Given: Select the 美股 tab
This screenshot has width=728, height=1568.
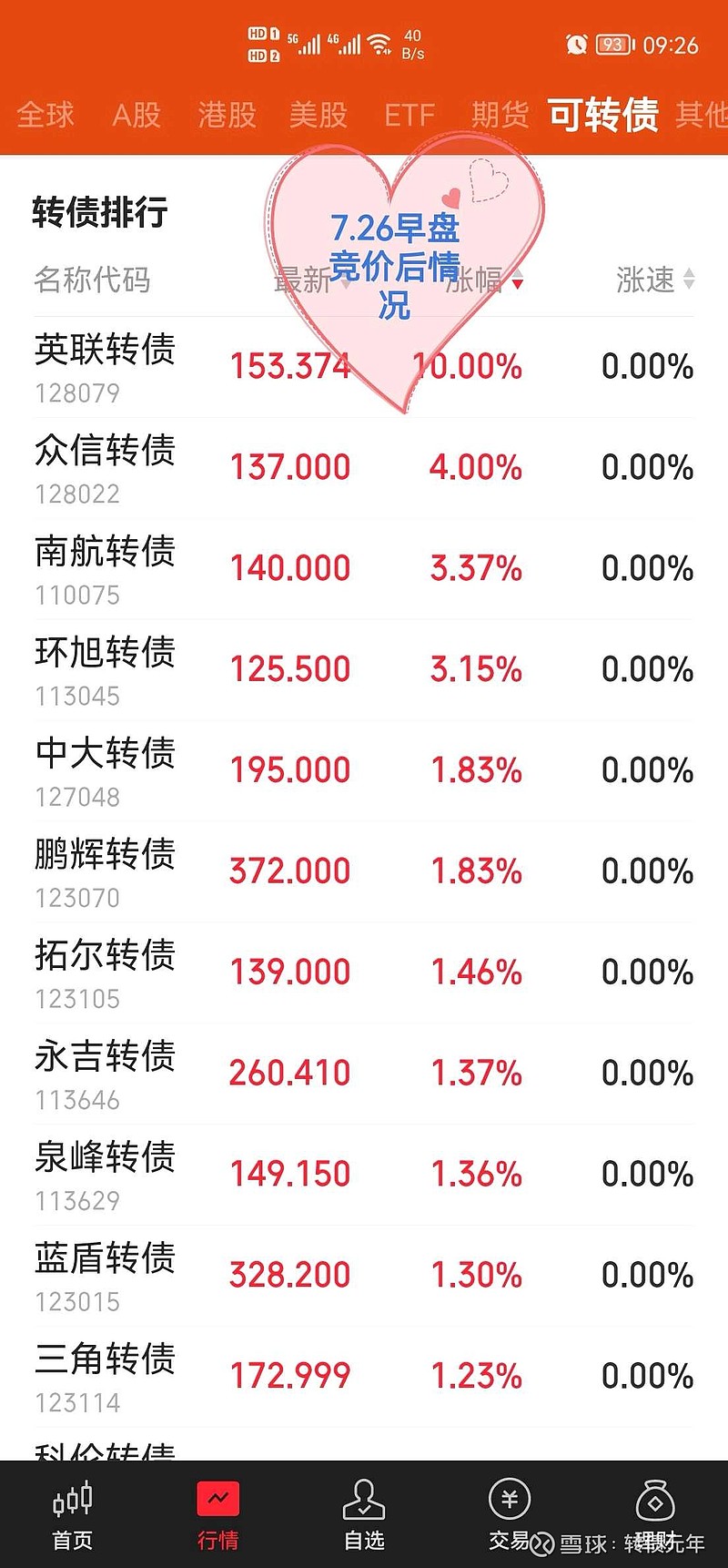Looking at the screenshot, I should (318, 116).
